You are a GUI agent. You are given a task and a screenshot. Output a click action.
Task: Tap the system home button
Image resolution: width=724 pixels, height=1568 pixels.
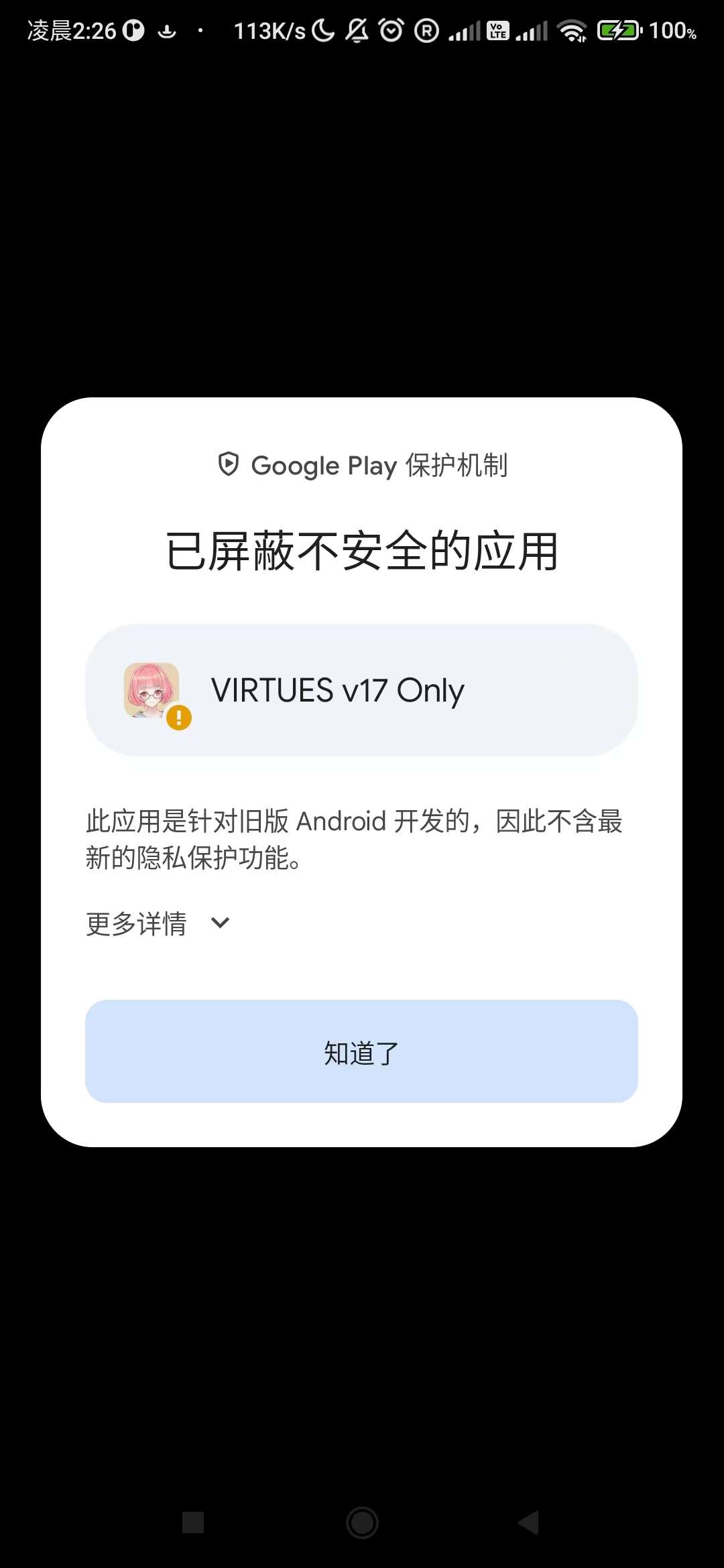click(x=362, y=1522)
